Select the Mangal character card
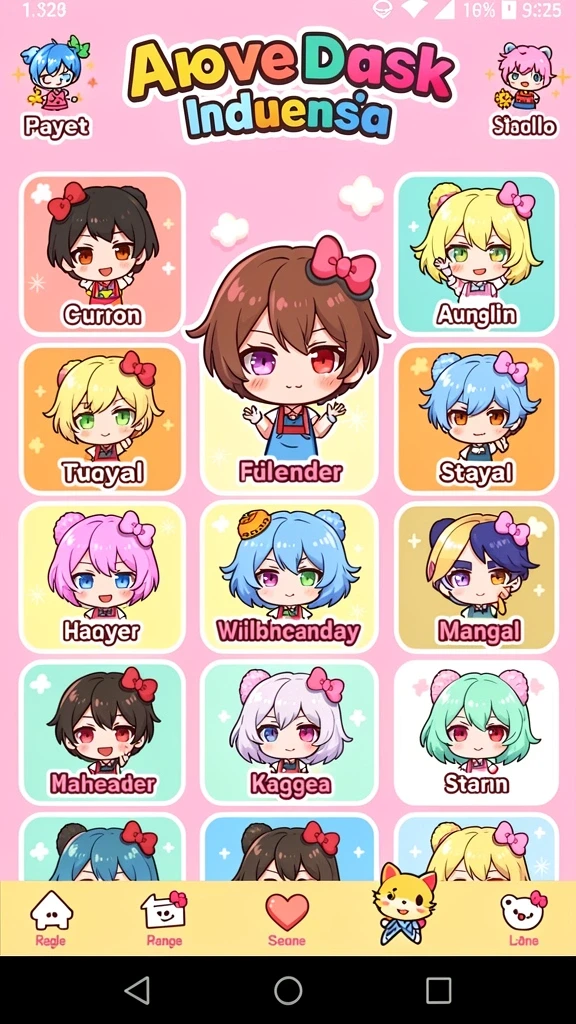Image resolution: width=576 pixels, height=1024 pixels. pos(477,577)
